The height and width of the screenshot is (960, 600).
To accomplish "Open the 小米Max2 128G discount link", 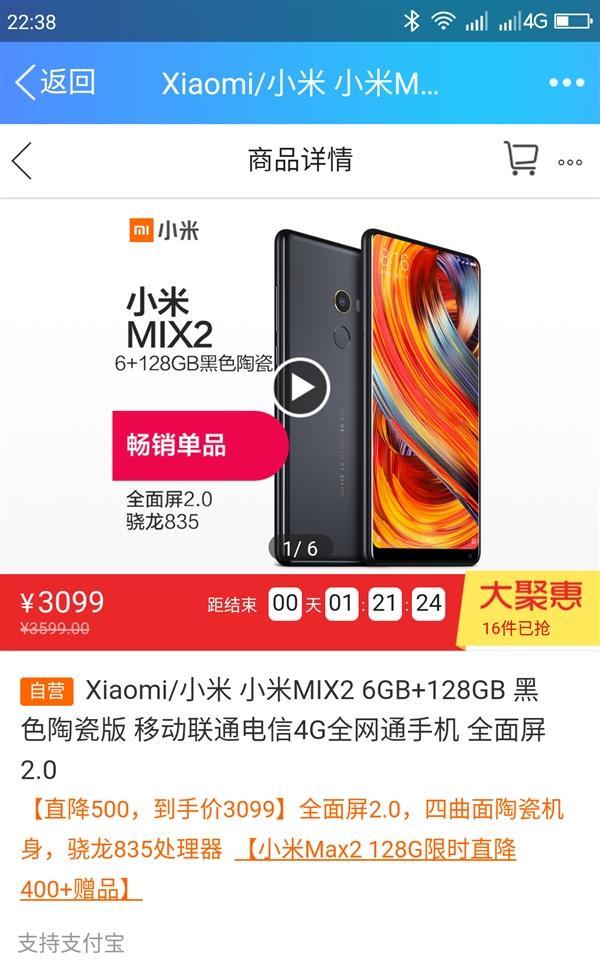I will click(375, 851).
